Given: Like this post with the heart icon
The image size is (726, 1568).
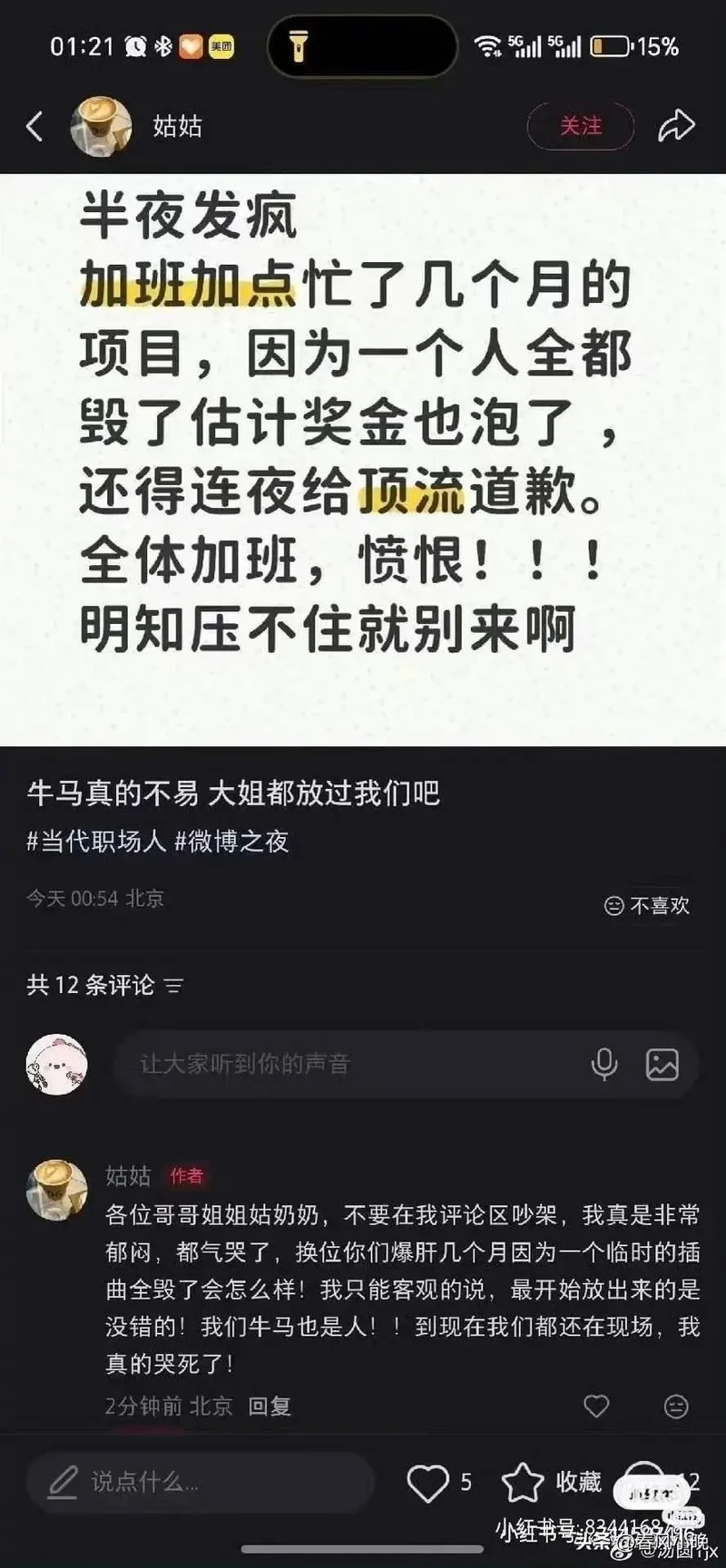Looking at the screenshot, I should point(427,1483).
